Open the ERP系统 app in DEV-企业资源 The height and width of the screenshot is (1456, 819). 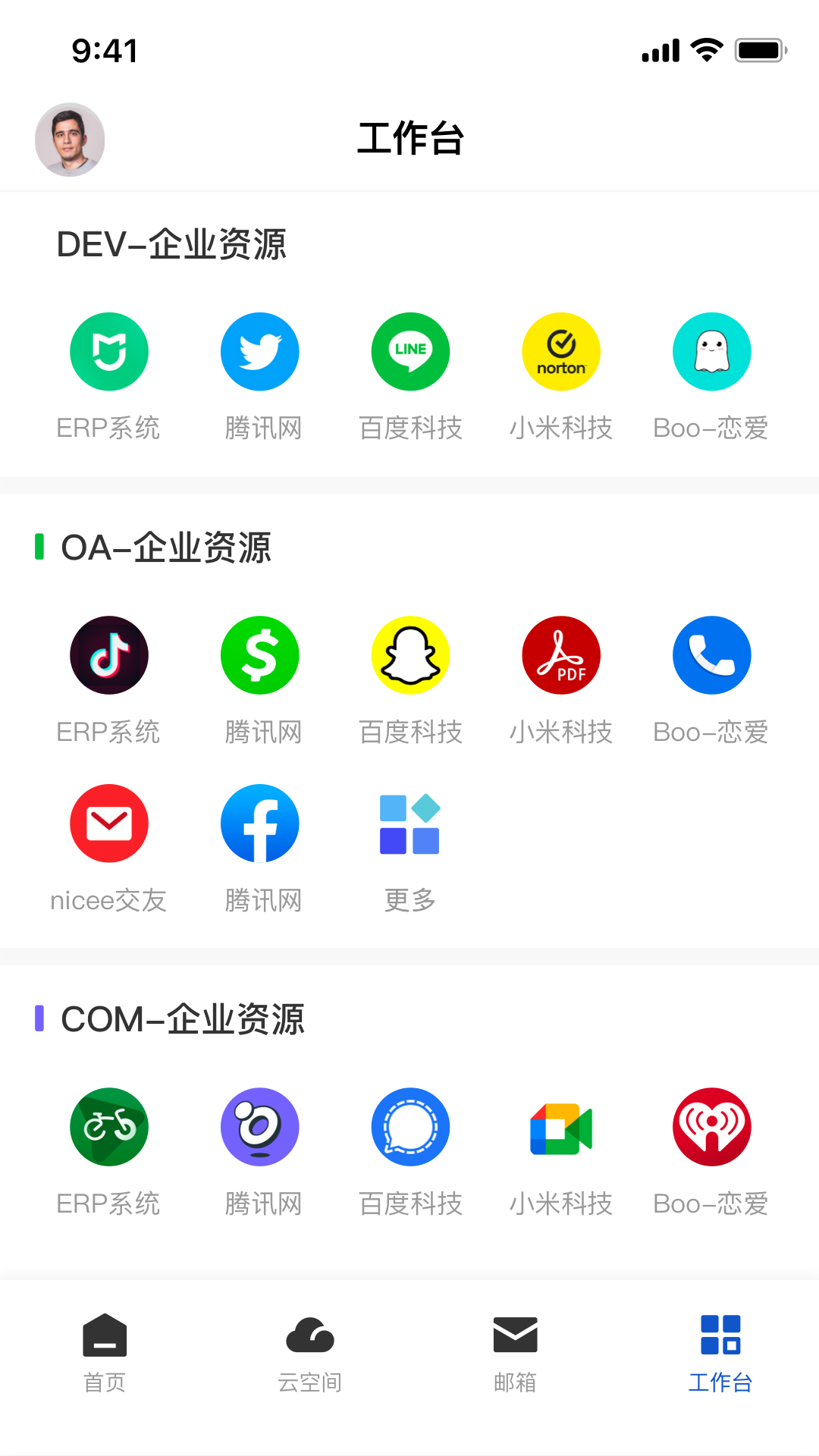pos(108,351)
